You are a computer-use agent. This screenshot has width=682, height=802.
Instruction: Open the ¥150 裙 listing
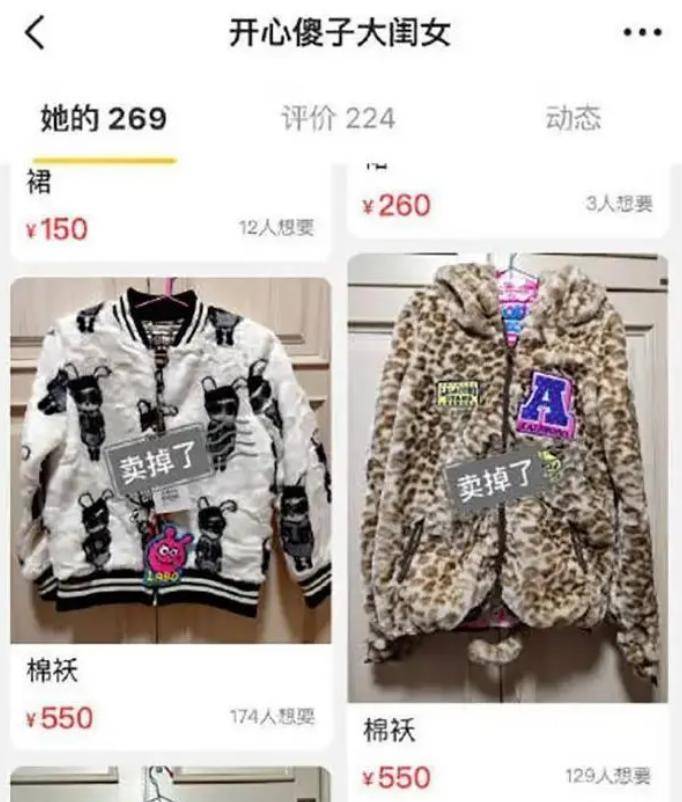click(x=170, y=210)
